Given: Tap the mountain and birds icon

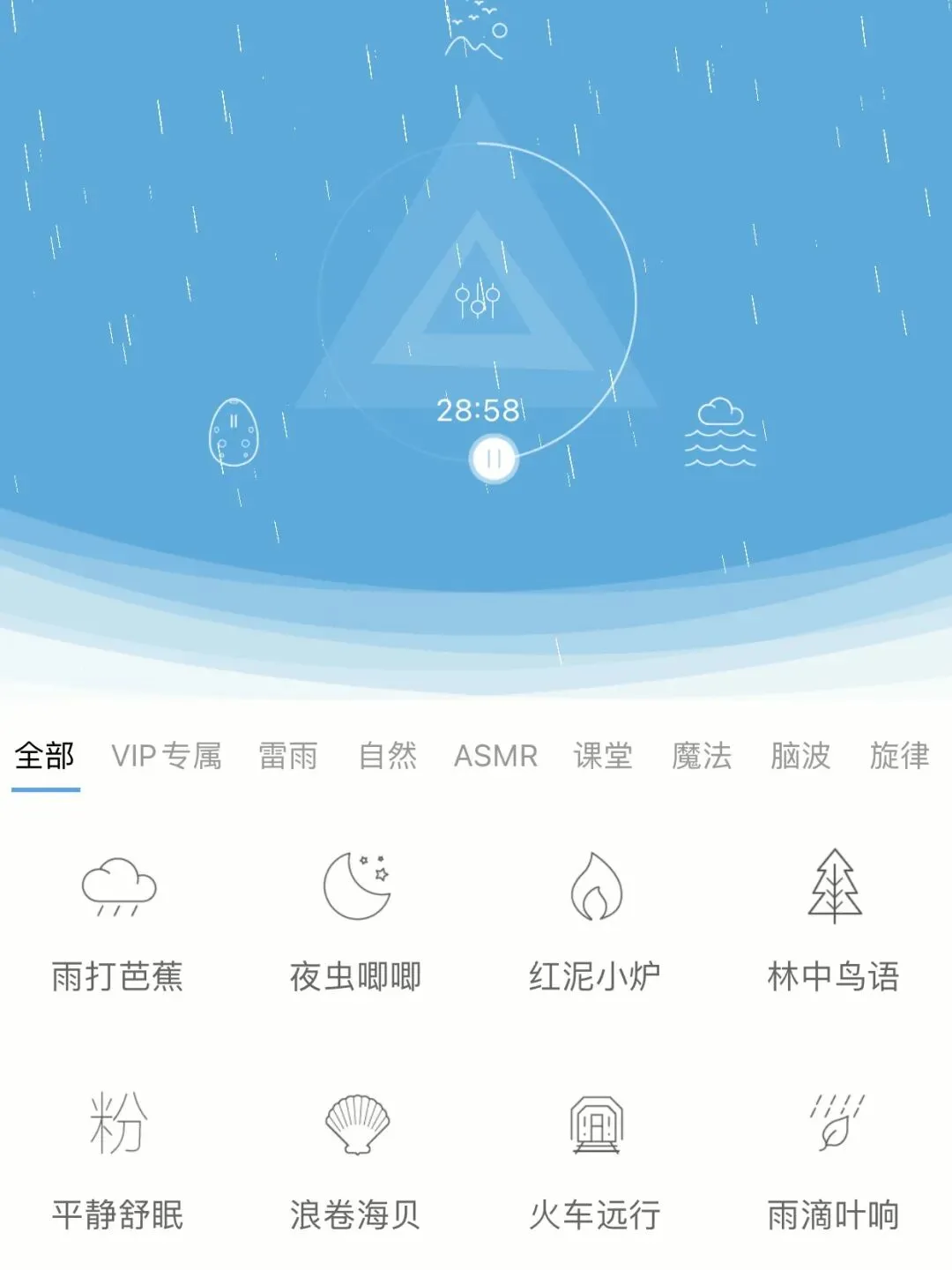Looking at the screenshot, I should tap(476, 31).
